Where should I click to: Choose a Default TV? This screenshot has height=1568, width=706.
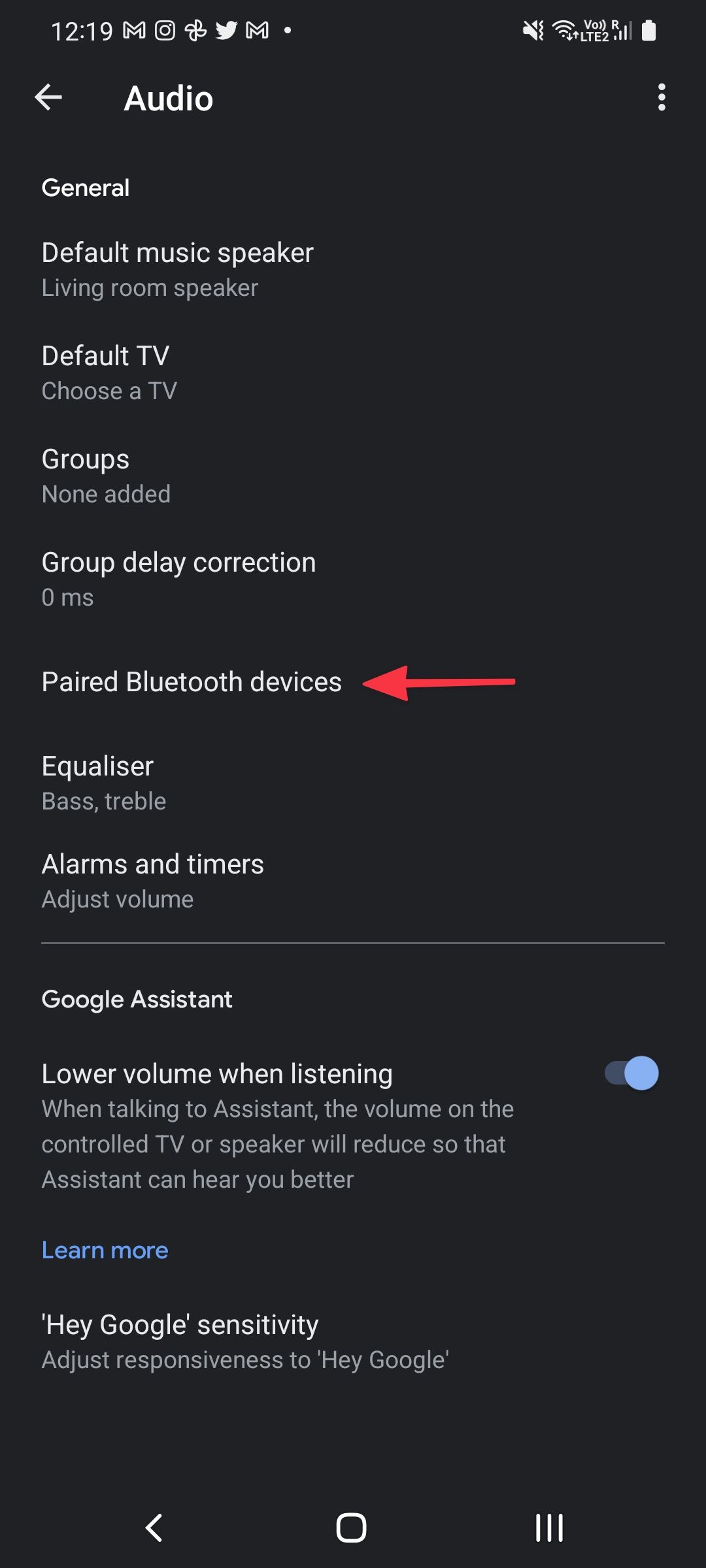[109, 372]
